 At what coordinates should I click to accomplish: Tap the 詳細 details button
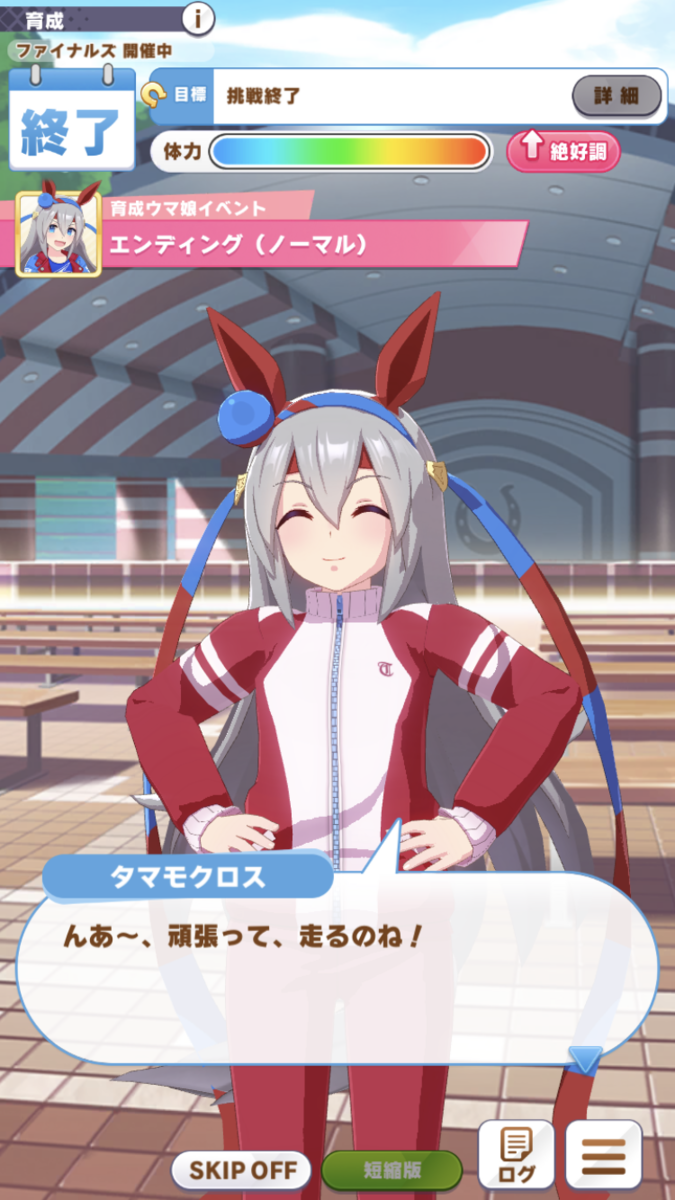click(x=616, y=96)
